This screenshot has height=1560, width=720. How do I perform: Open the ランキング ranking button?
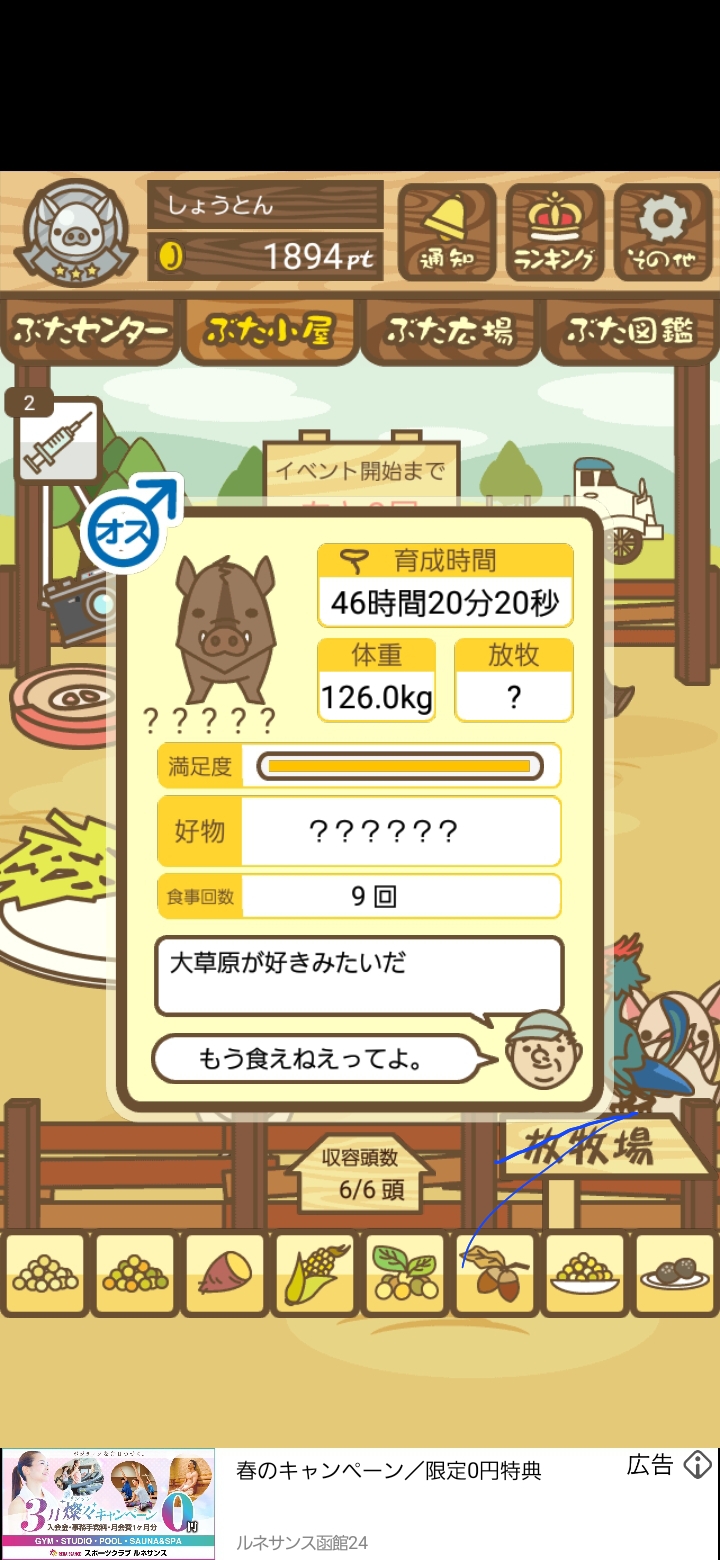point(554,233)
